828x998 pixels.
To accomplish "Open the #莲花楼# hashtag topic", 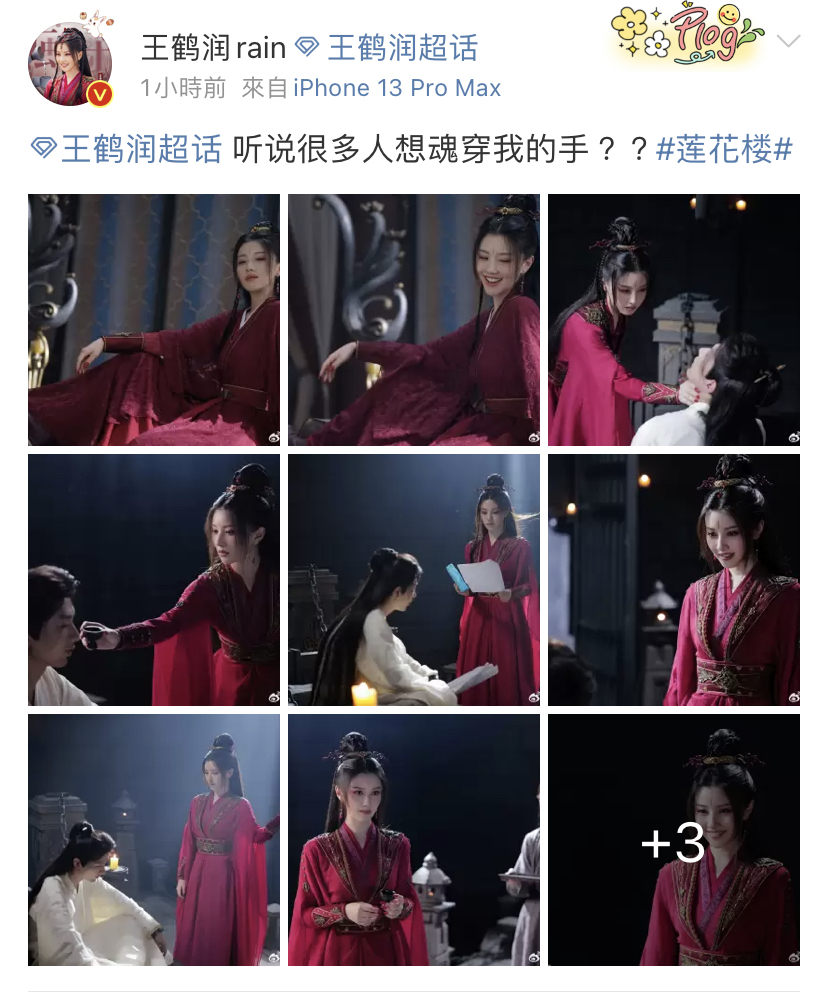I will click(x=724, y=149).
